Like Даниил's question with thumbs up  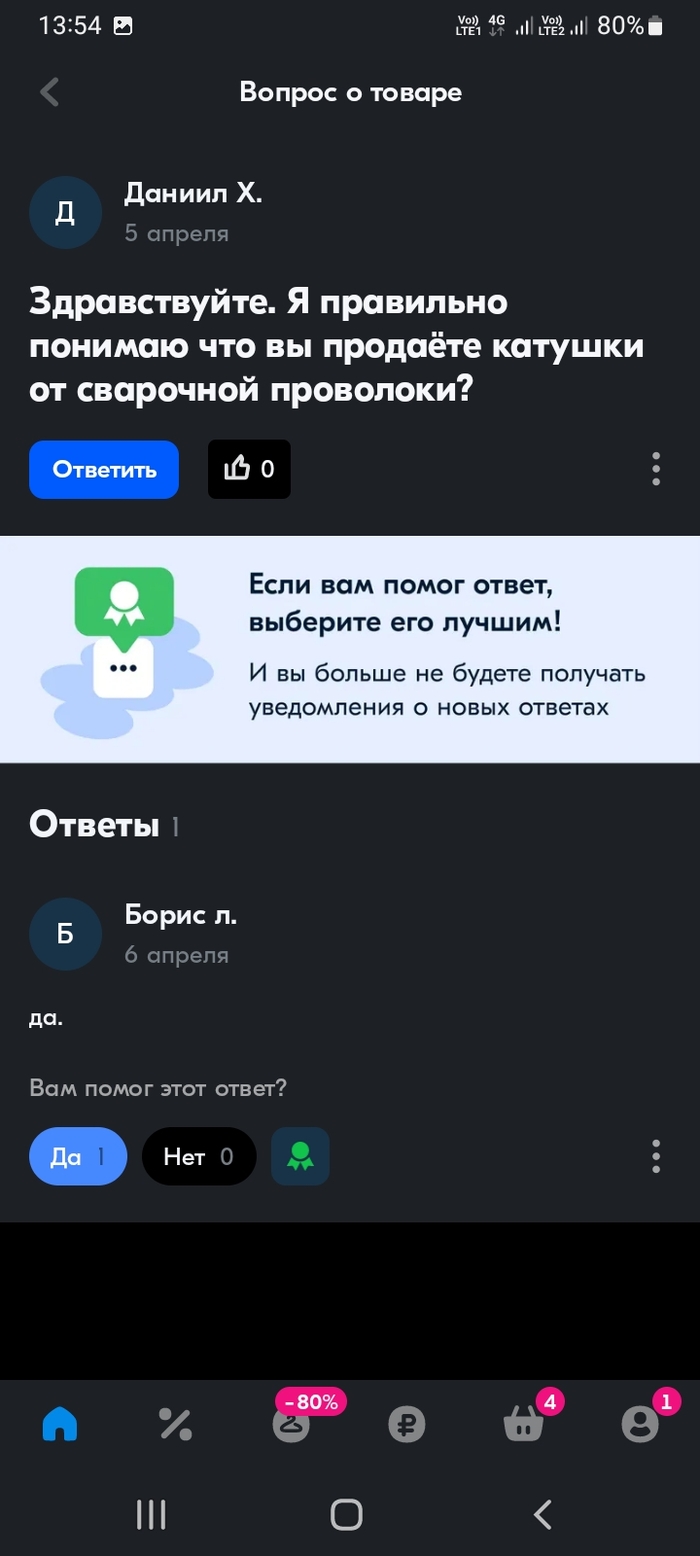pos(249,469)
